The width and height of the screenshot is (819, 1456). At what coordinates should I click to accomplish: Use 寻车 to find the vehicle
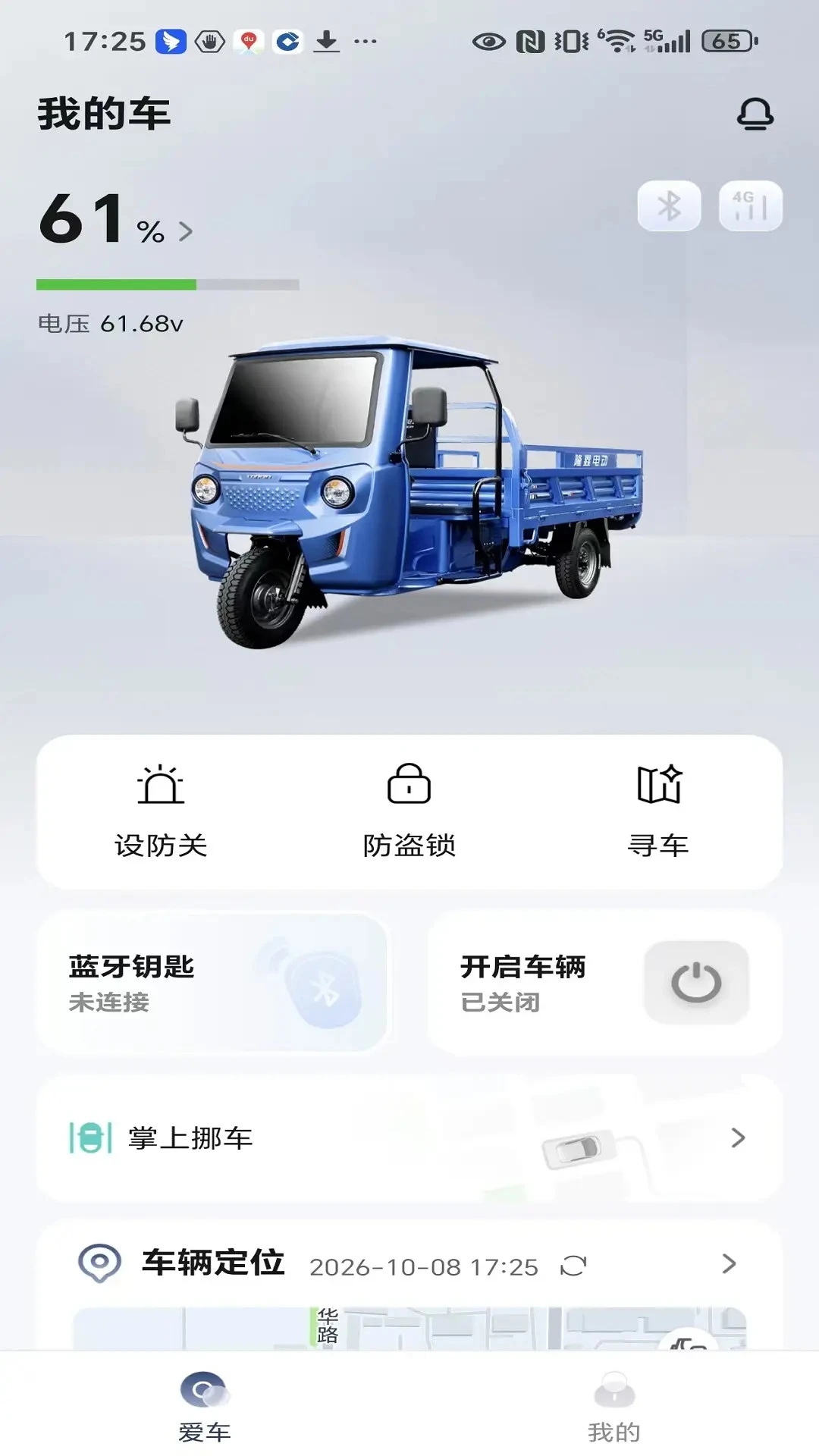pyautogui.click(x=658, y=812)
